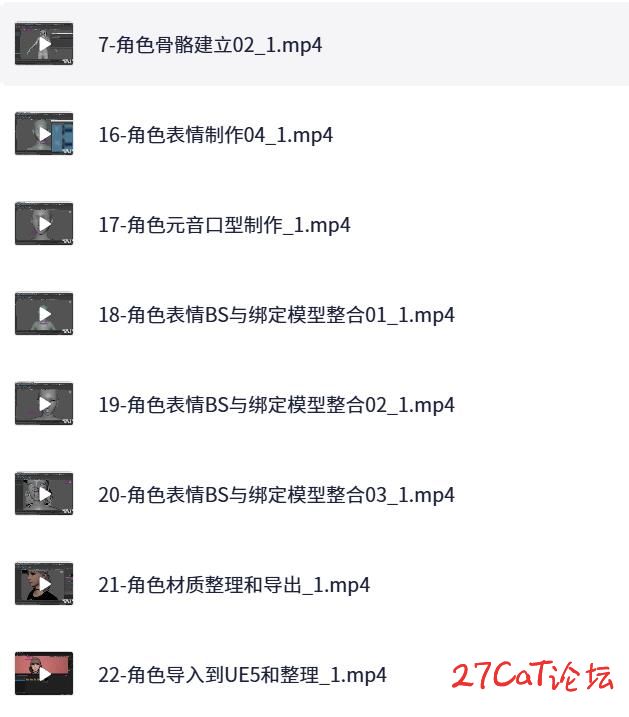The width and height of the screenshot is (629, 717).
Task: Open video 7-角色骨骼建立02_1.mp4
Action: 210,45
